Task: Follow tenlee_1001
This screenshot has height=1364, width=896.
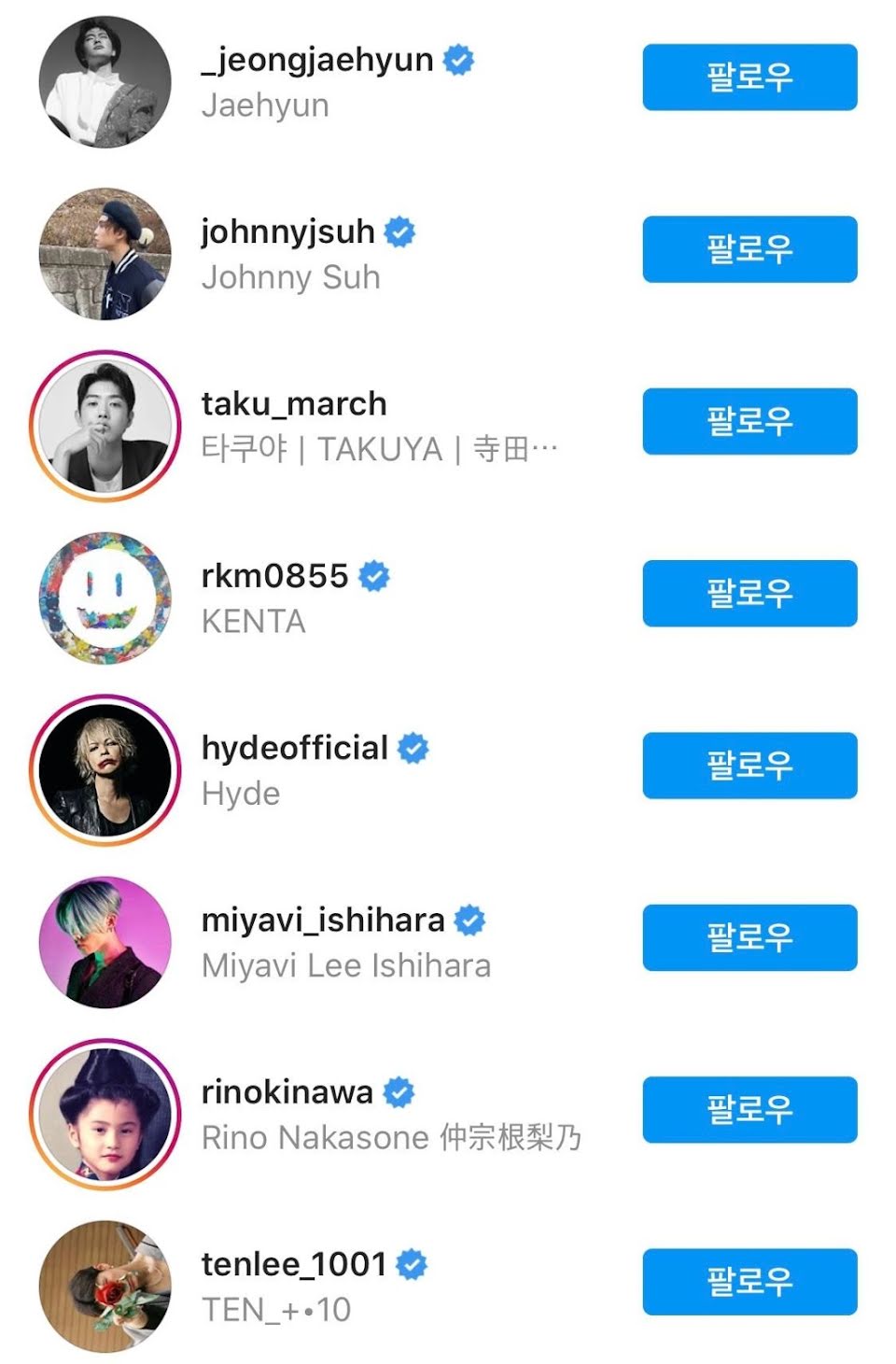Action: tap(749, 1281)
